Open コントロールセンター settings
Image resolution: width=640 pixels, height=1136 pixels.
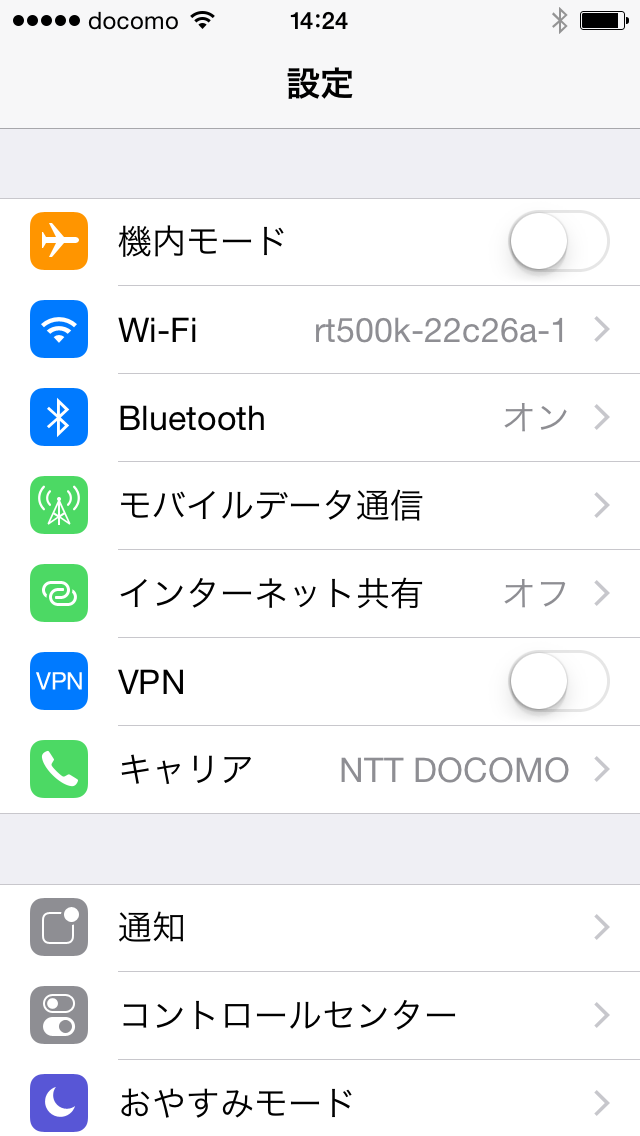pos(320,1016)
